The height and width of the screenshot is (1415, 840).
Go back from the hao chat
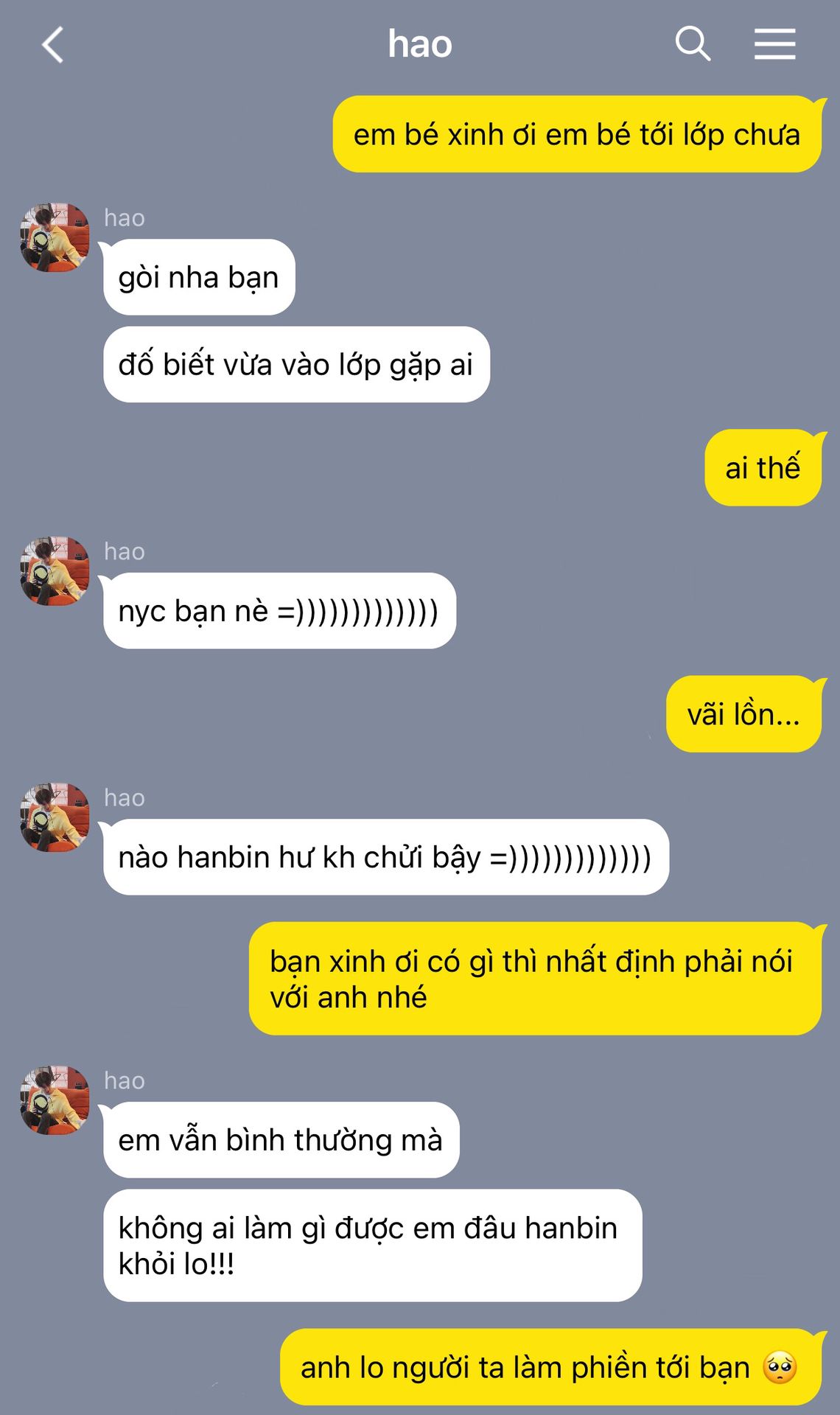click(x=53, y=45)
